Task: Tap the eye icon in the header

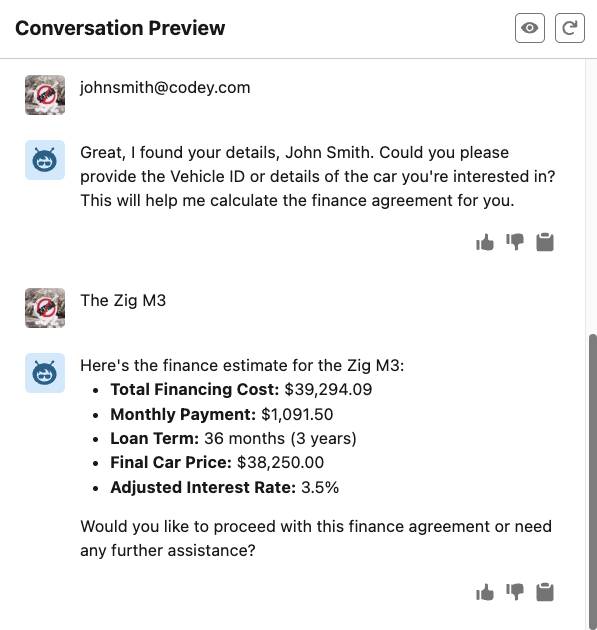Action: 530,28
